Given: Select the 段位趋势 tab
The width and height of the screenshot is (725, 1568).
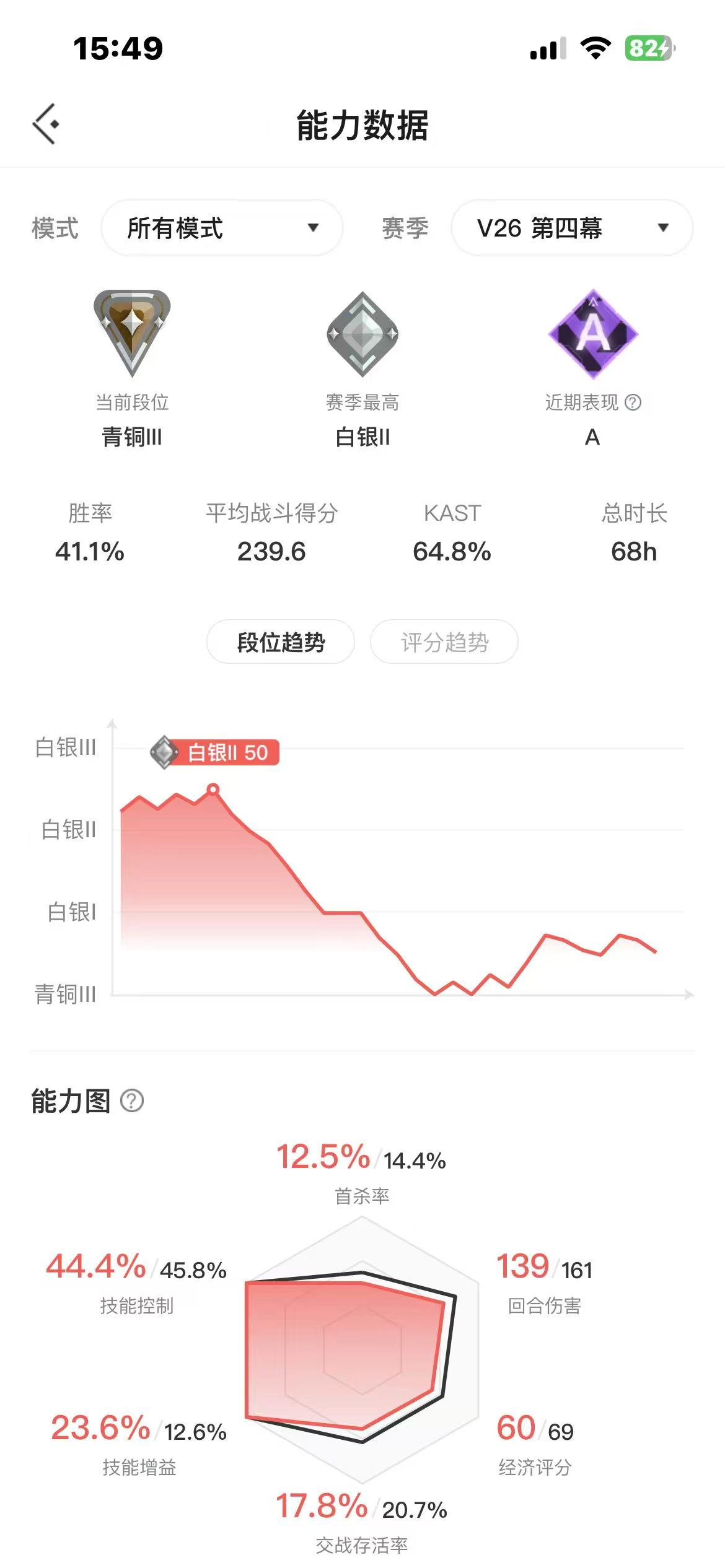Looking at the screenshot, I should click(281, 642).
